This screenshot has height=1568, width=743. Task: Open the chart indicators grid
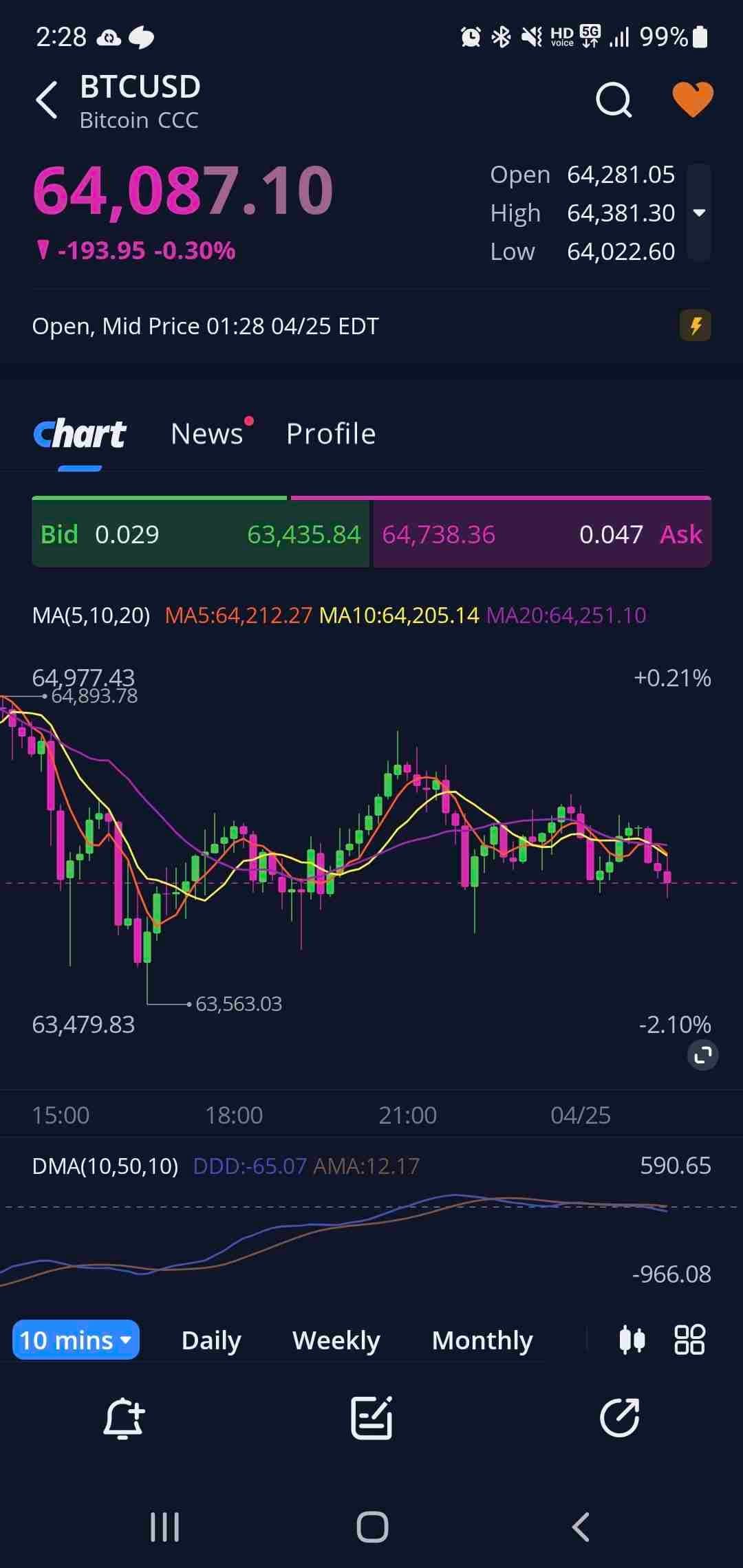[x=689, y=1340]
